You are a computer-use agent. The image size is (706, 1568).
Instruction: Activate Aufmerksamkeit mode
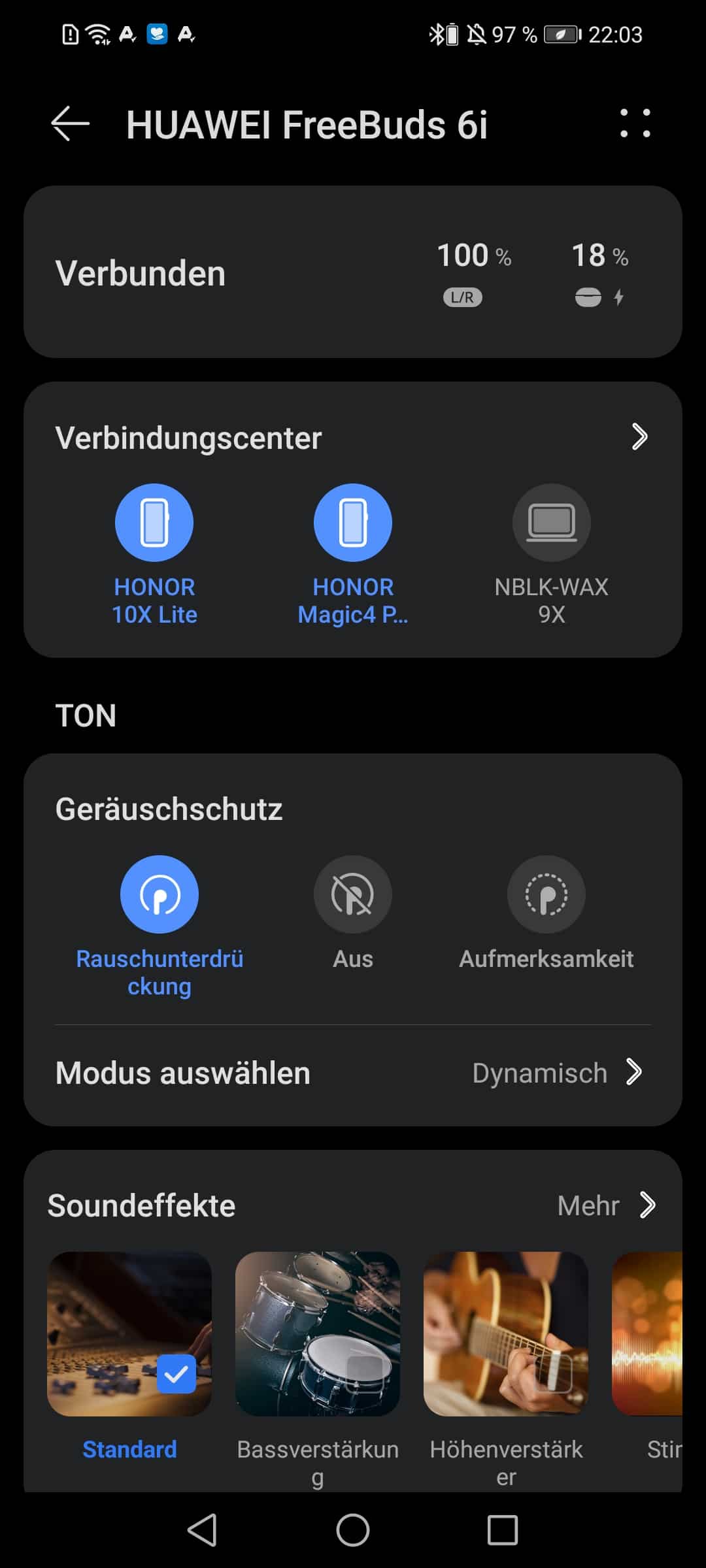[546, 894]
